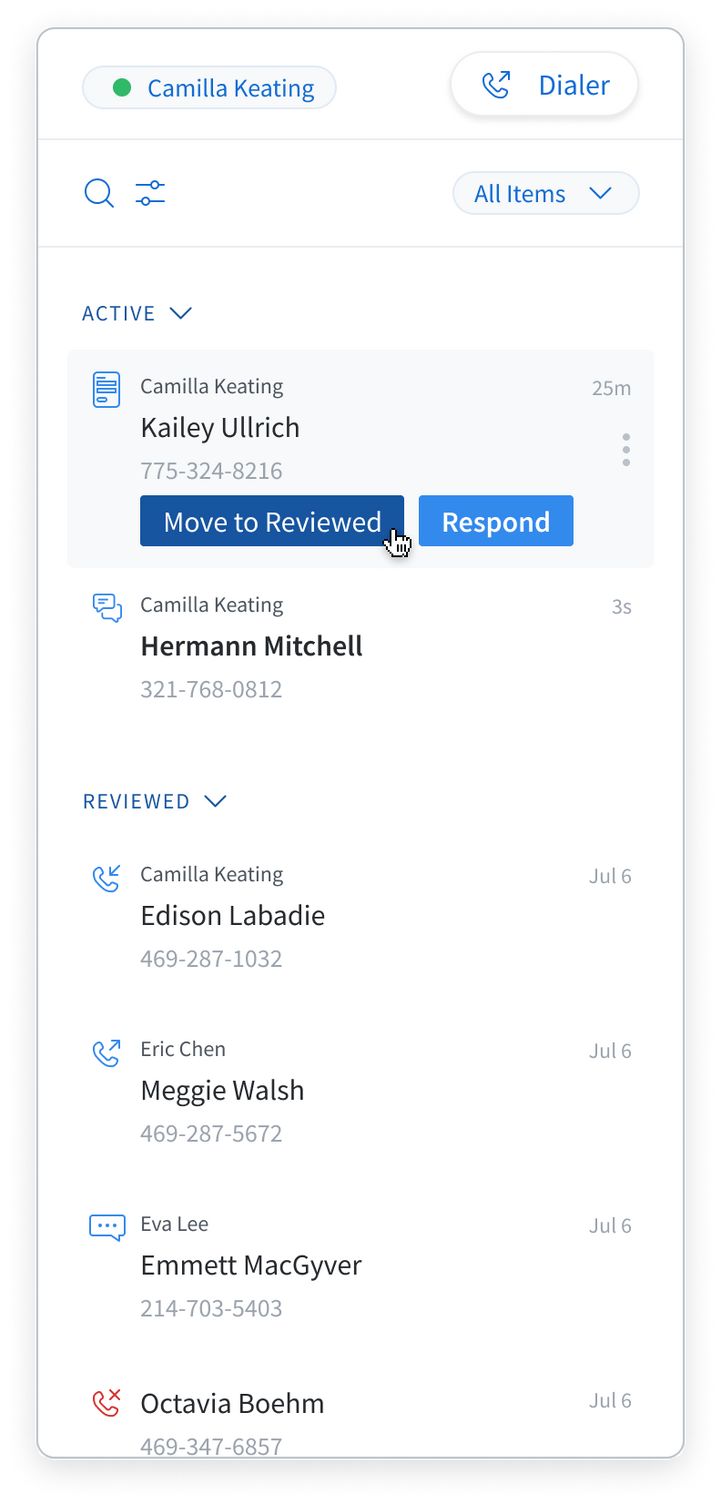The image size is (721, 1504).
Task: Open the three-dot menu for Kailey Ullrich
Action: (626, 450)
